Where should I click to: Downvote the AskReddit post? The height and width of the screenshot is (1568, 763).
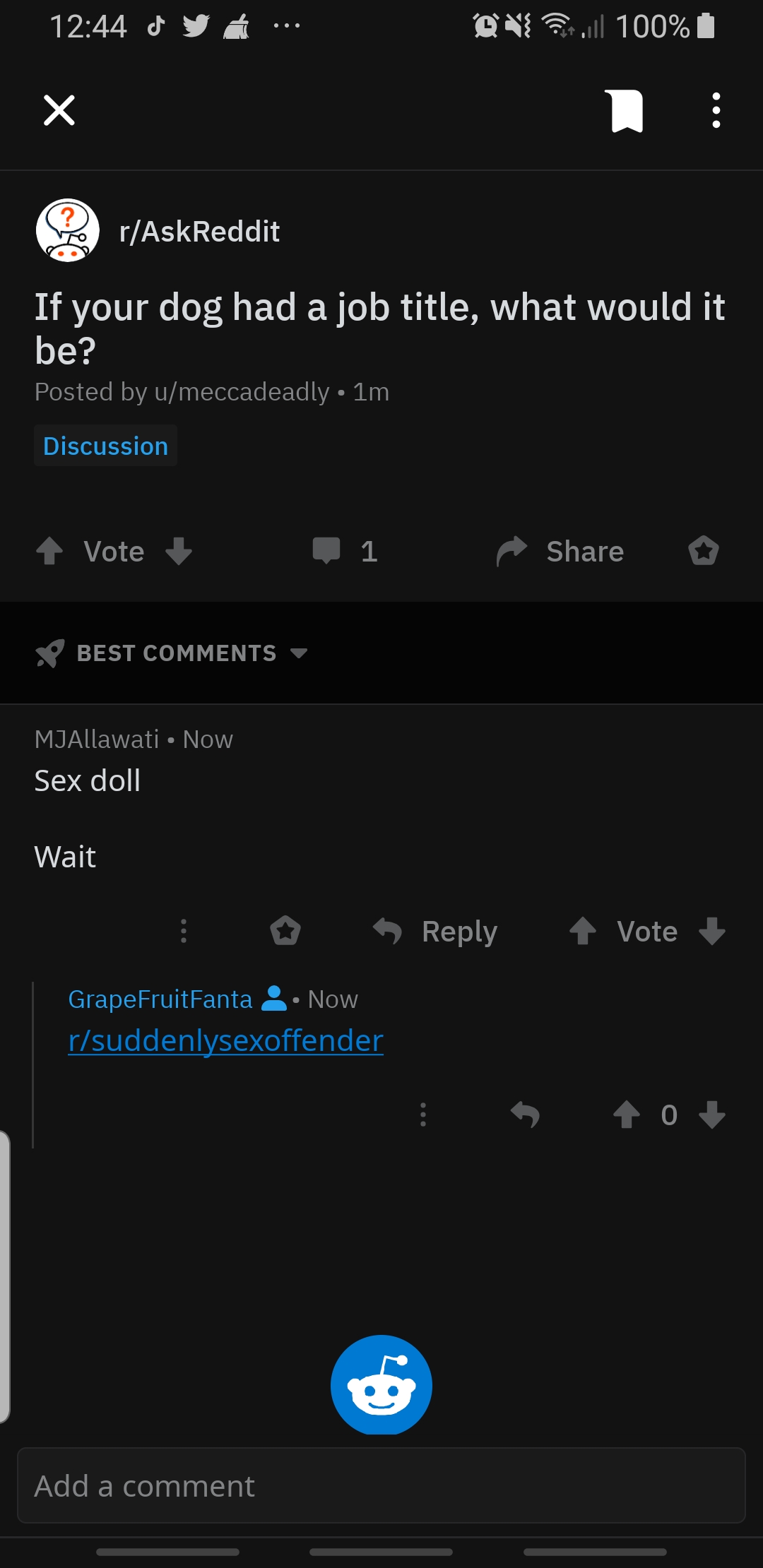pos(179,551)
